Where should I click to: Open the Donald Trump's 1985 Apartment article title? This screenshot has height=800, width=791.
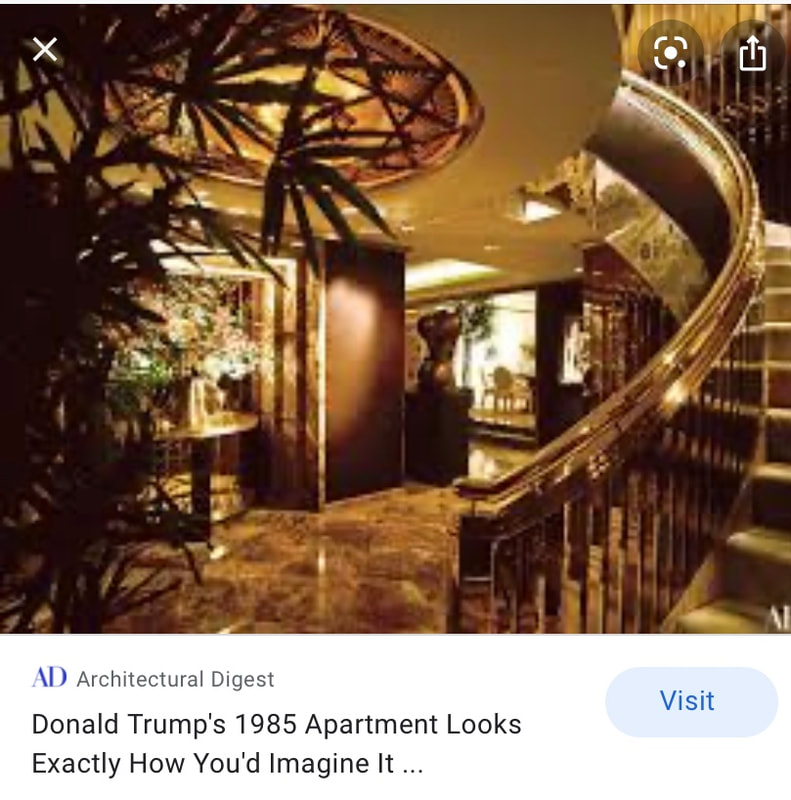[276, 743]
